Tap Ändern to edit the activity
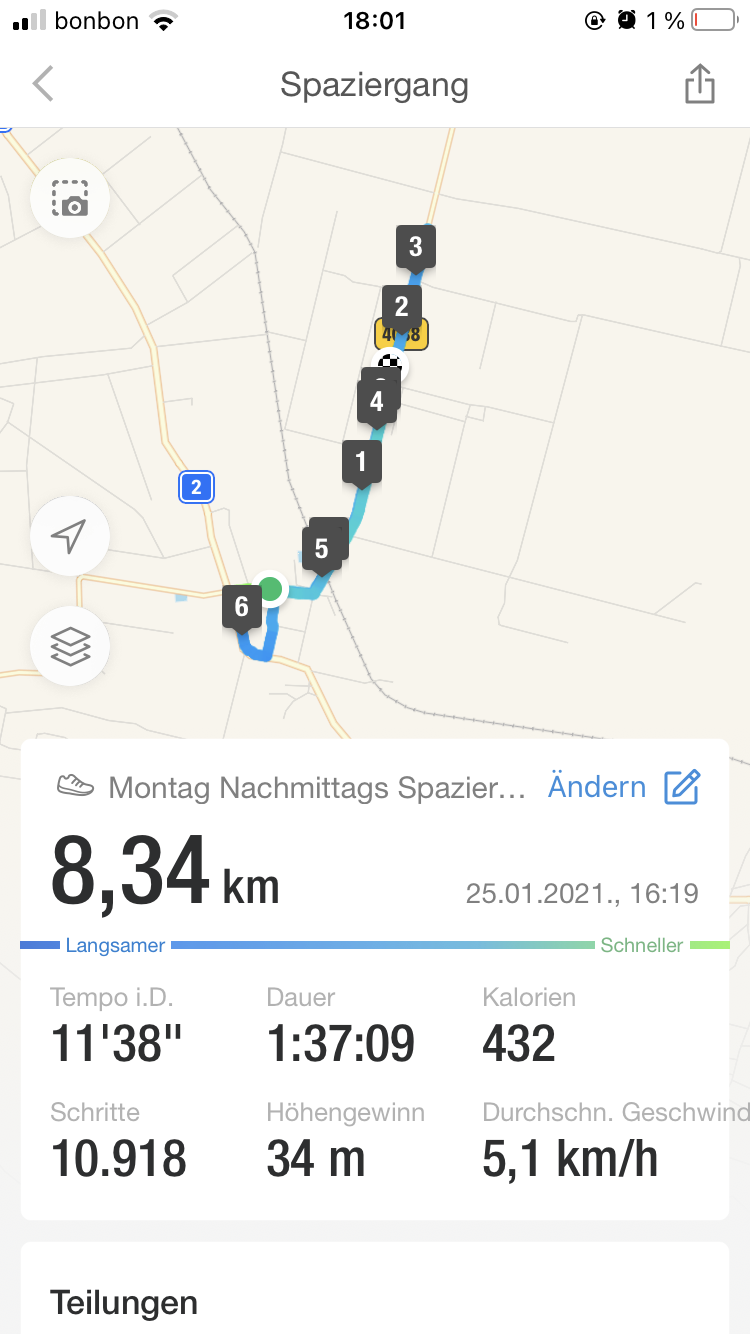The image size is (750, 1334). (x=597, y=787)
